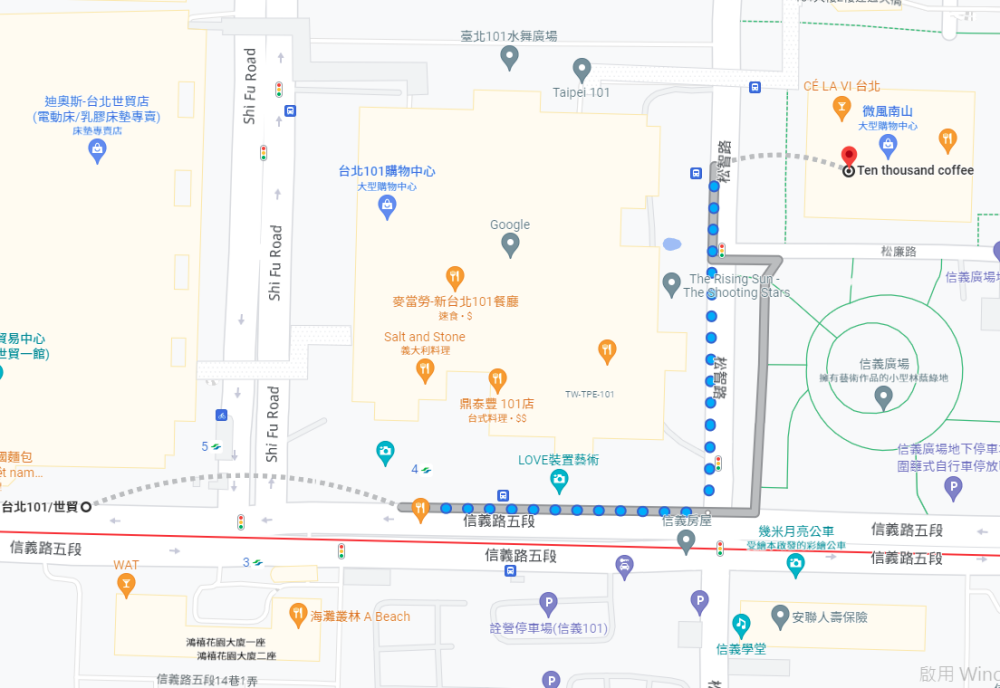Open the 安聯人壽保險 map pin
The image size is (1000, 688).
point(779,616)
